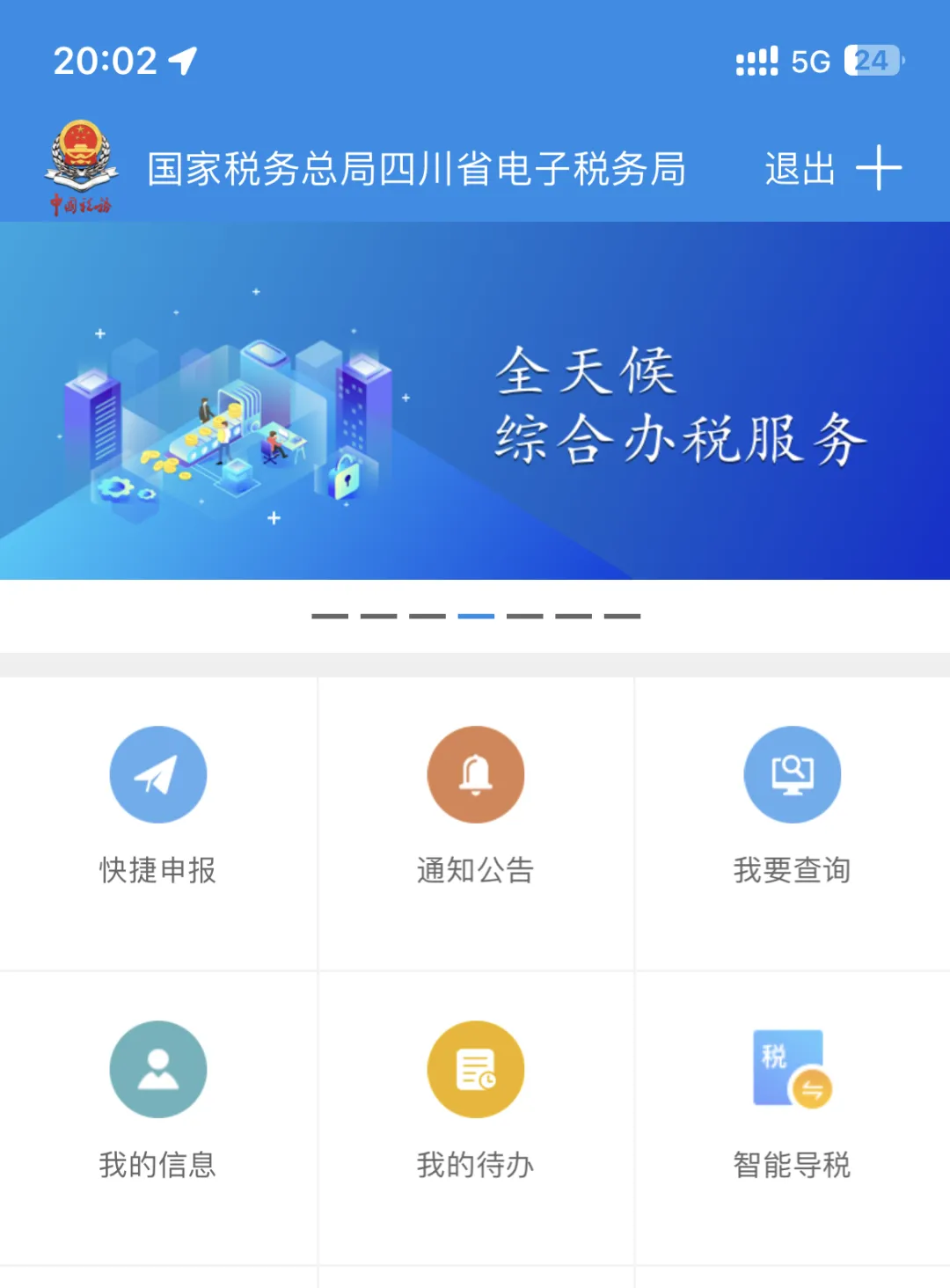
Task: Tap 退出 to log out
Action: point(799,169)
